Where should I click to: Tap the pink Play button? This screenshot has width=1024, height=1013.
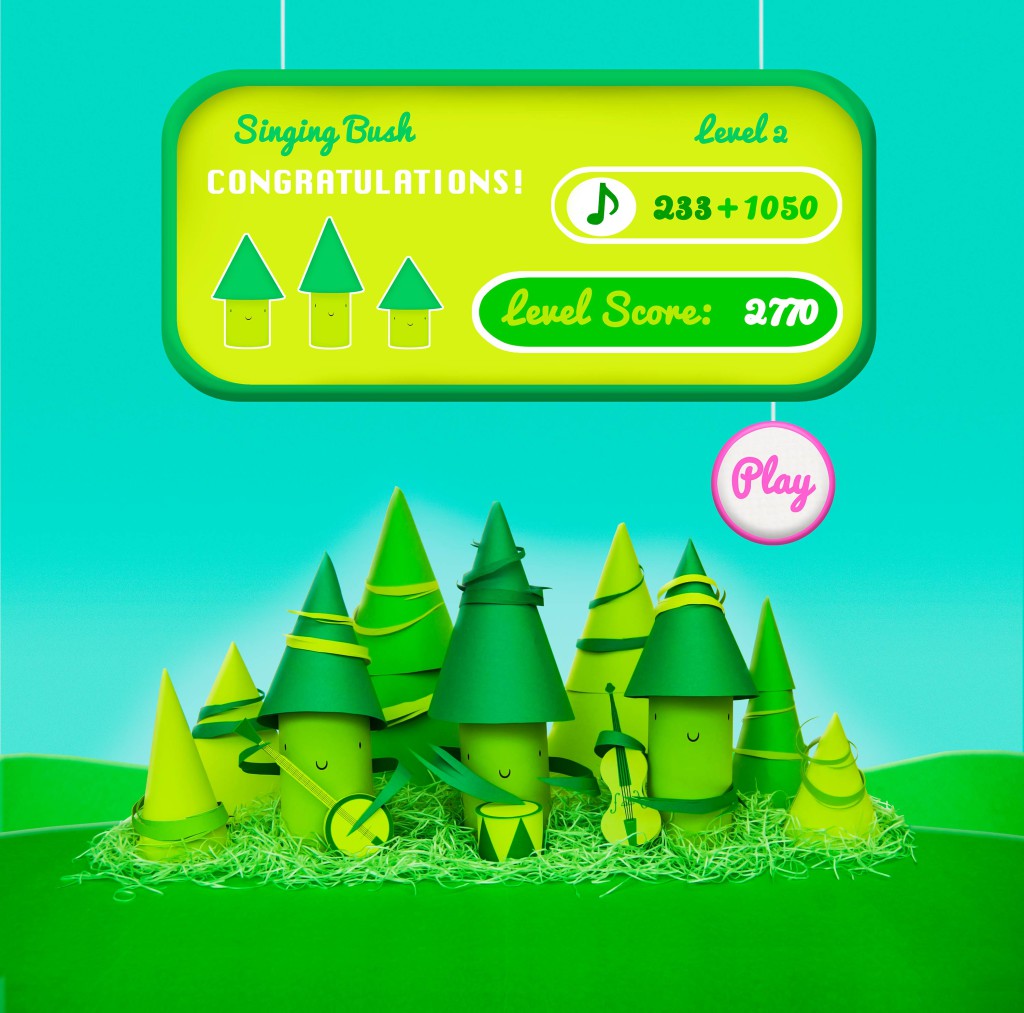tap(772, 483)
